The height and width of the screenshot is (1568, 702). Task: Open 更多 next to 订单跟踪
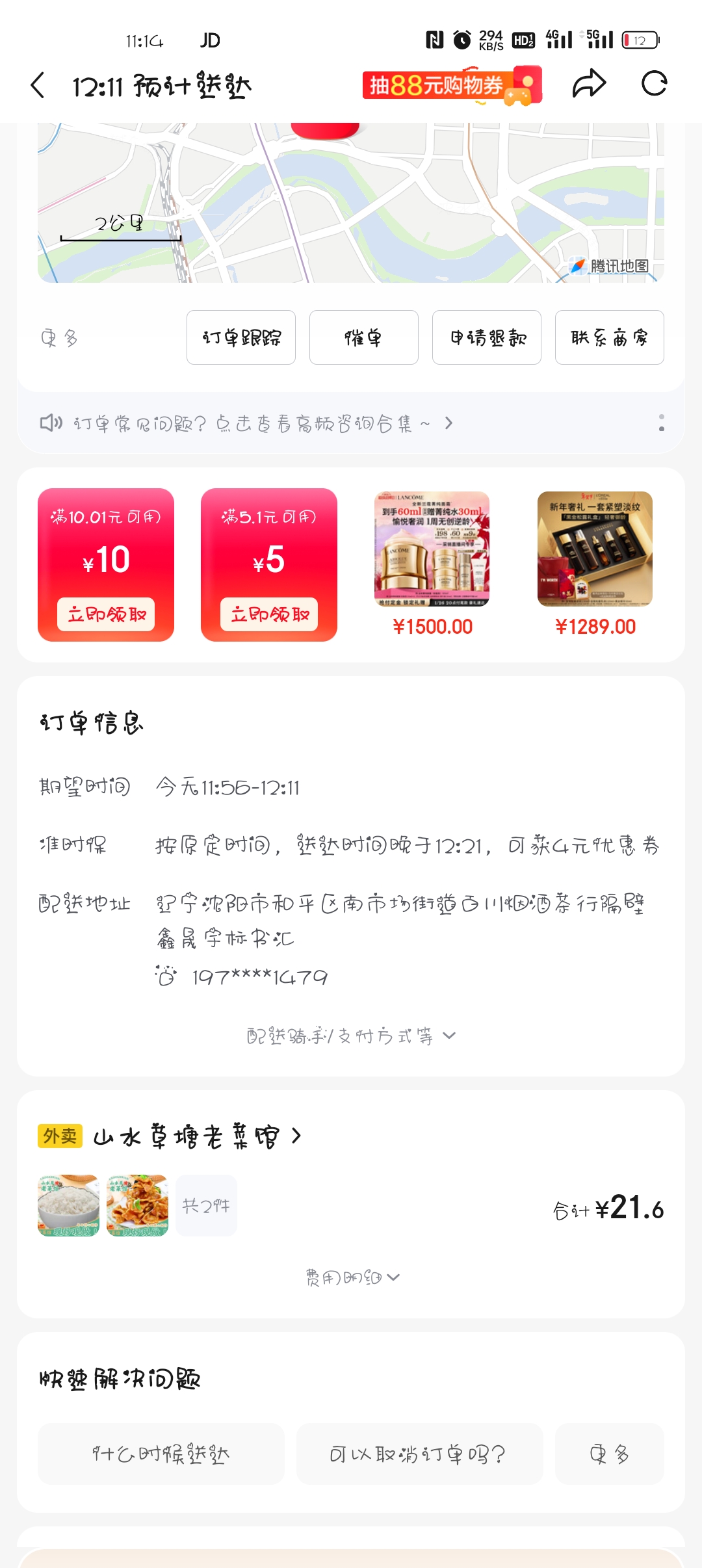coord(59,338)
